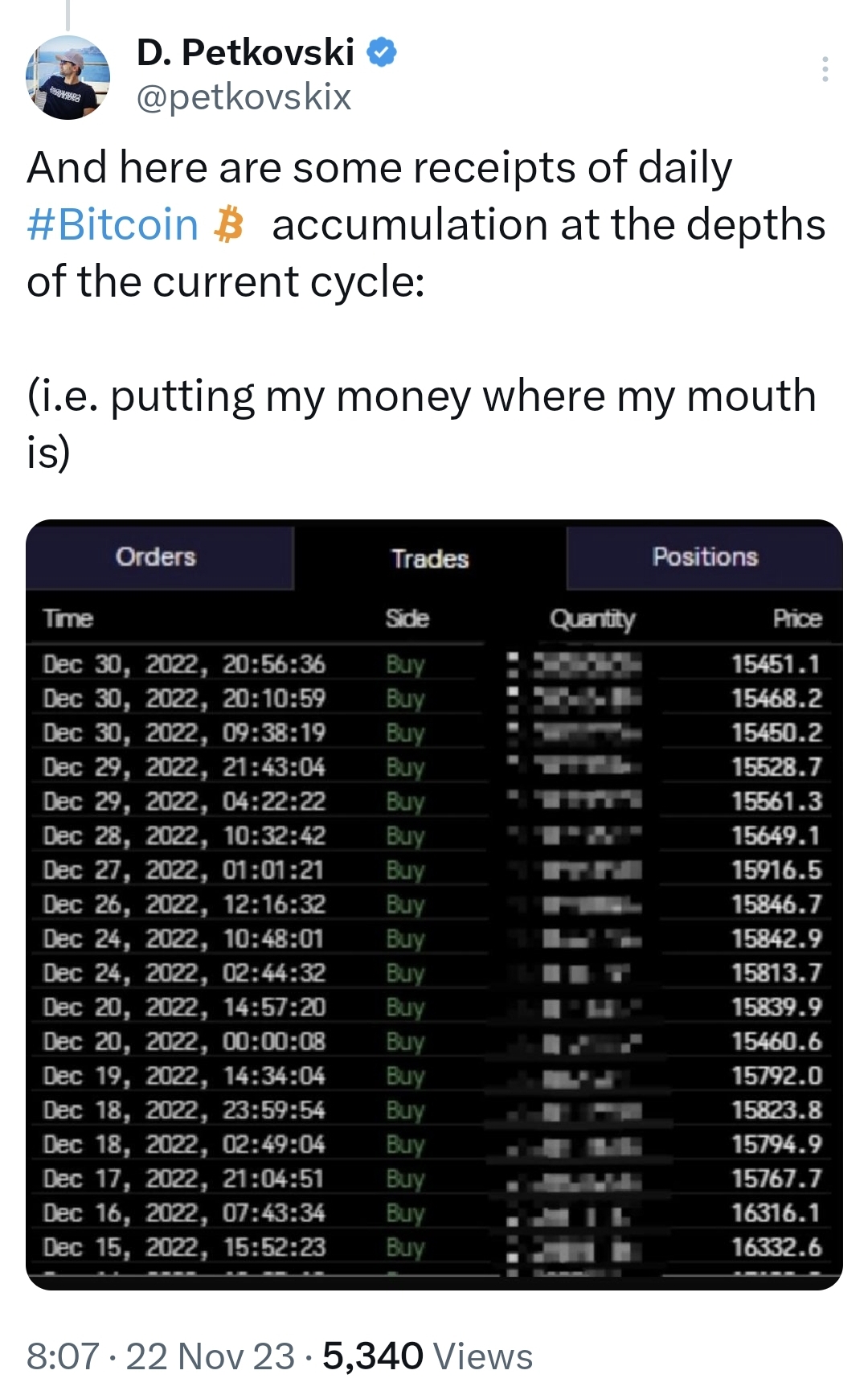Select the Side column header
This screenshot has height=1399, width=868.
[407, 620]
